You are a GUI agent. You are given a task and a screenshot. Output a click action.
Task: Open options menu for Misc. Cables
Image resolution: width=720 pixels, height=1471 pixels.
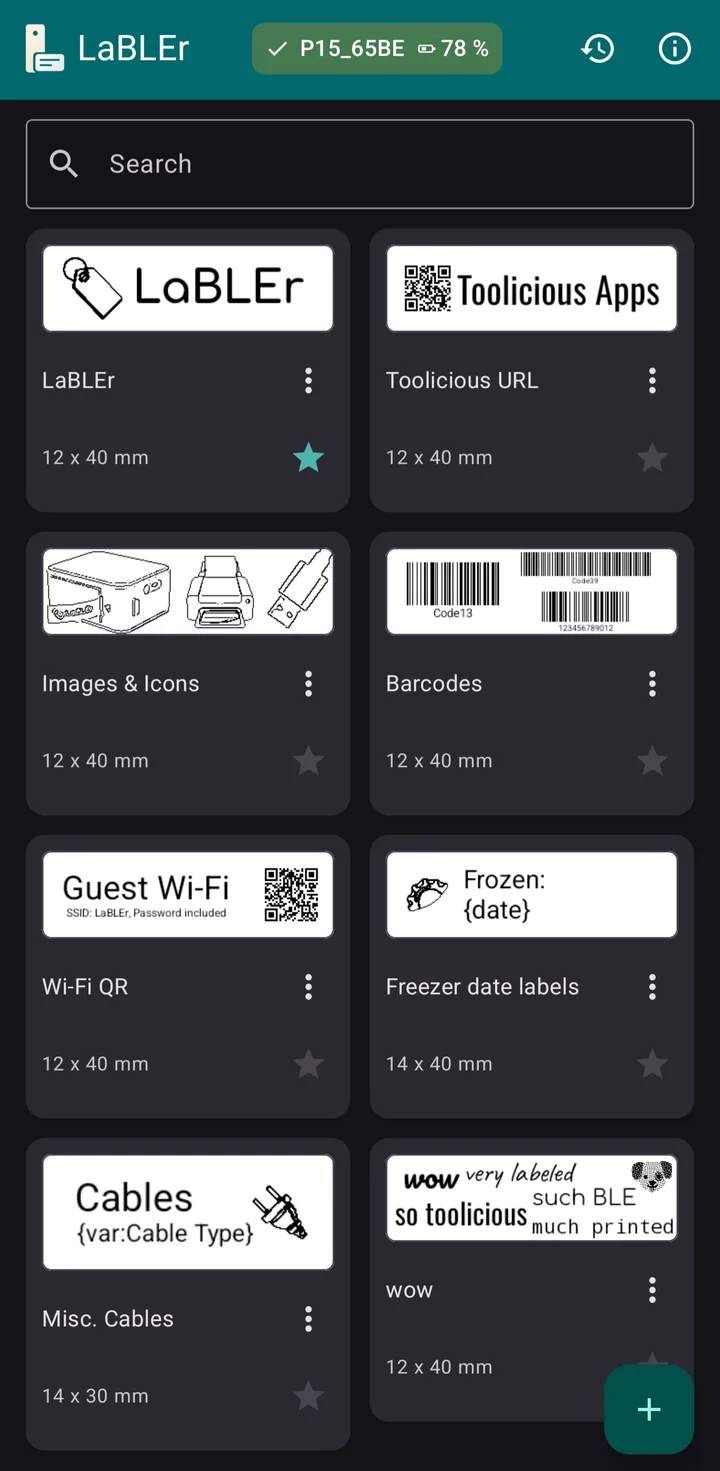(x=308, y=1318)
